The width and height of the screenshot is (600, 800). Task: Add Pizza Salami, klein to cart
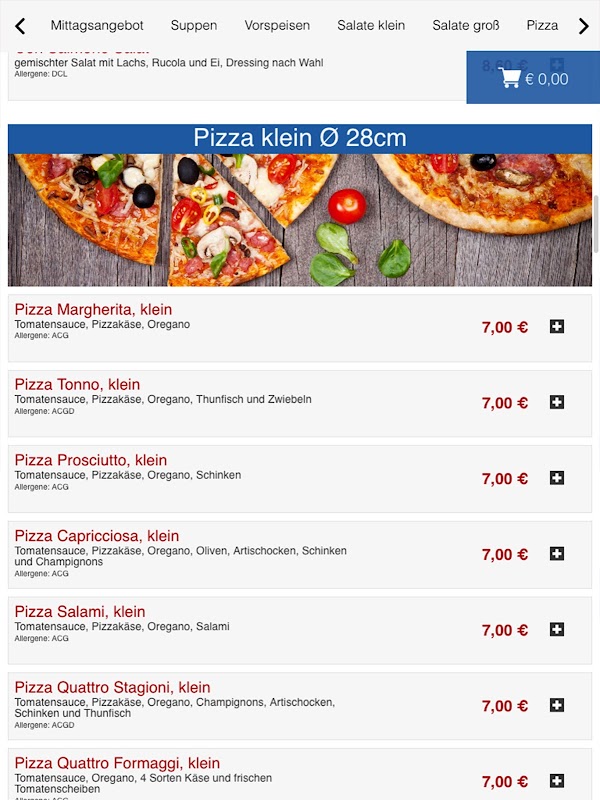(x=557, y=629)
